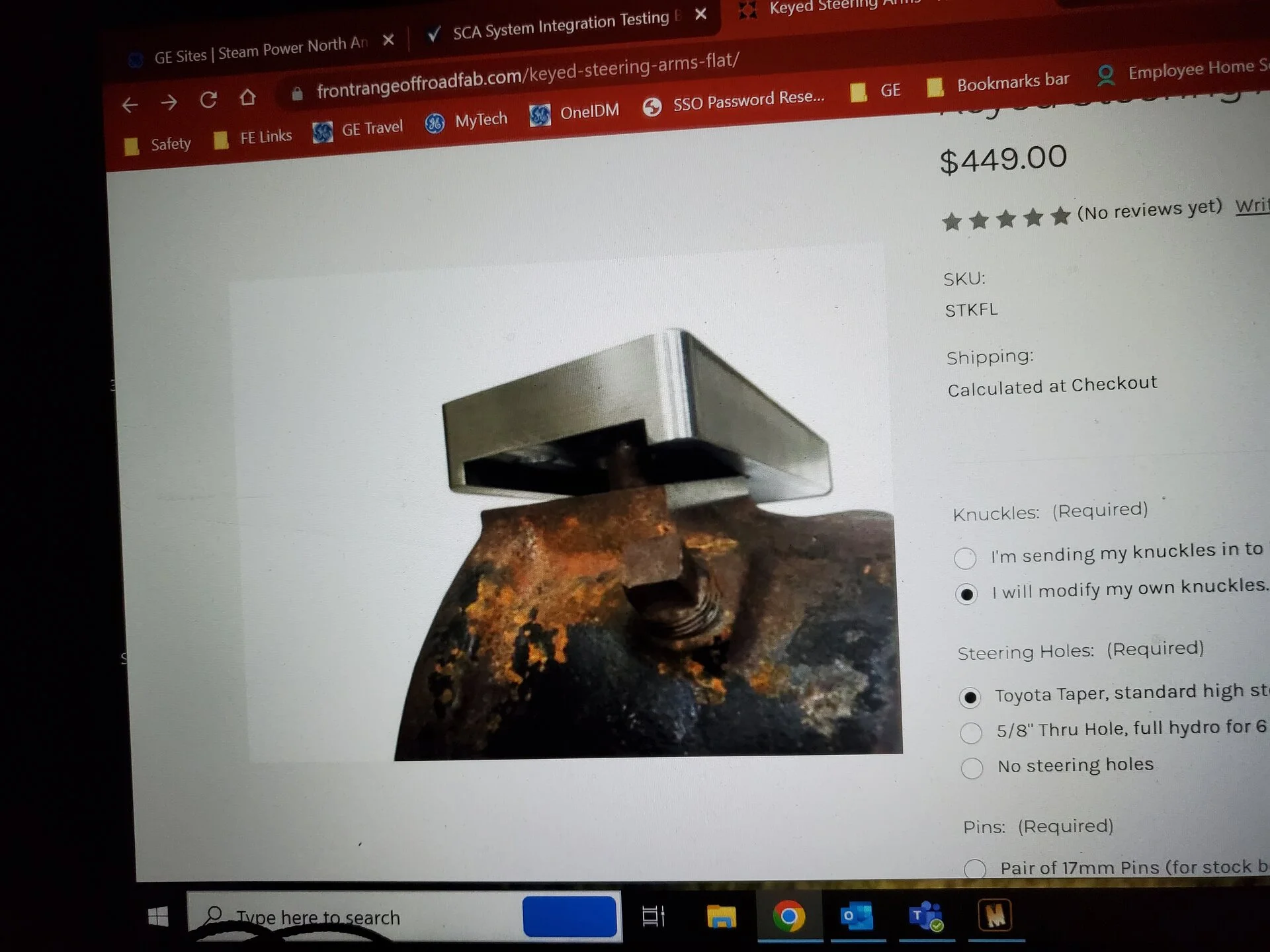Choose the No steering holes option
1270x952 pixels.
pyautogui.click(x=972, y=768)
